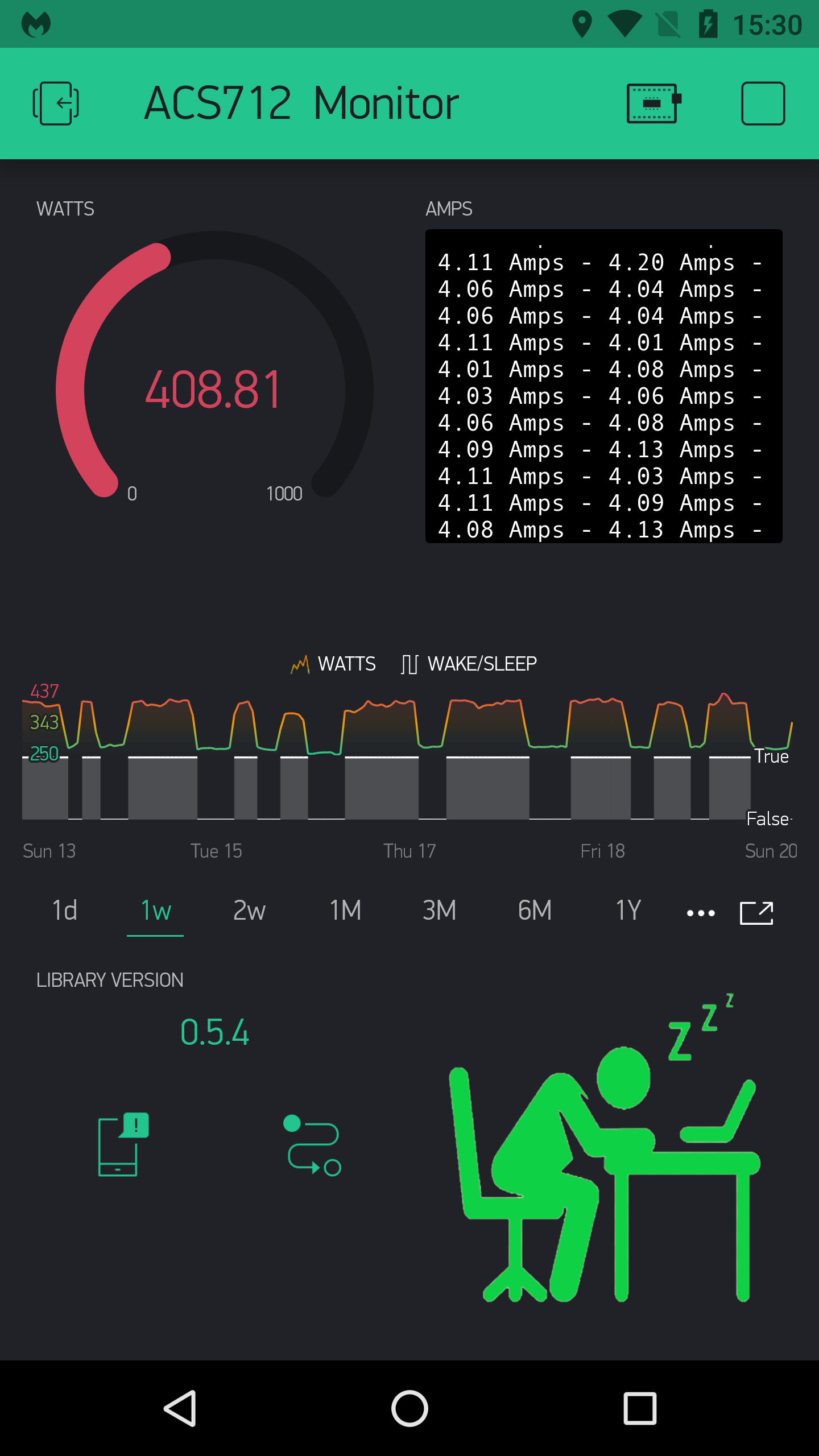This screenshot has width=819, height=1456.
Task: Expand the chart to full screen
Action: point(756,913)
